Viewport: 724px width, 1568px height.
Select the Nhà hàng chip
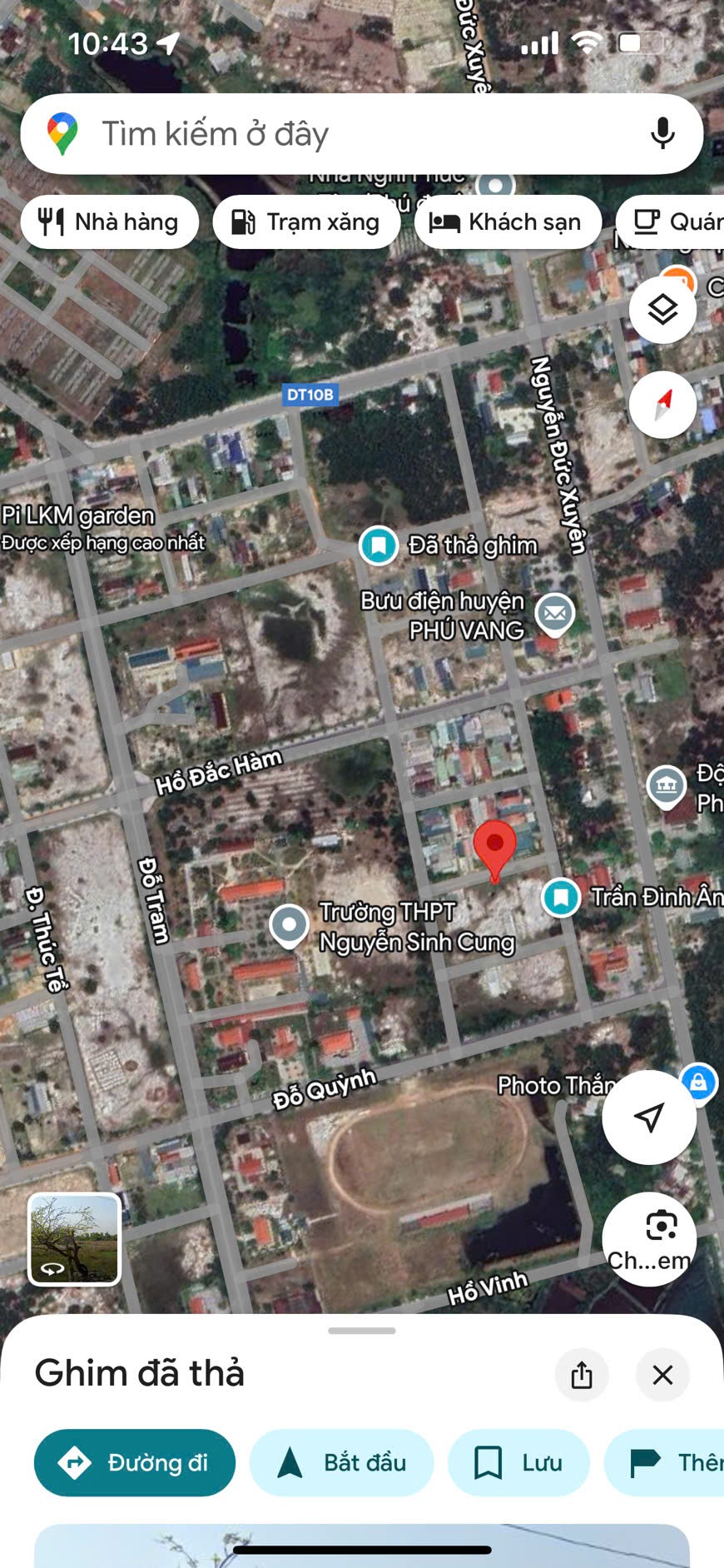[110, 222]
